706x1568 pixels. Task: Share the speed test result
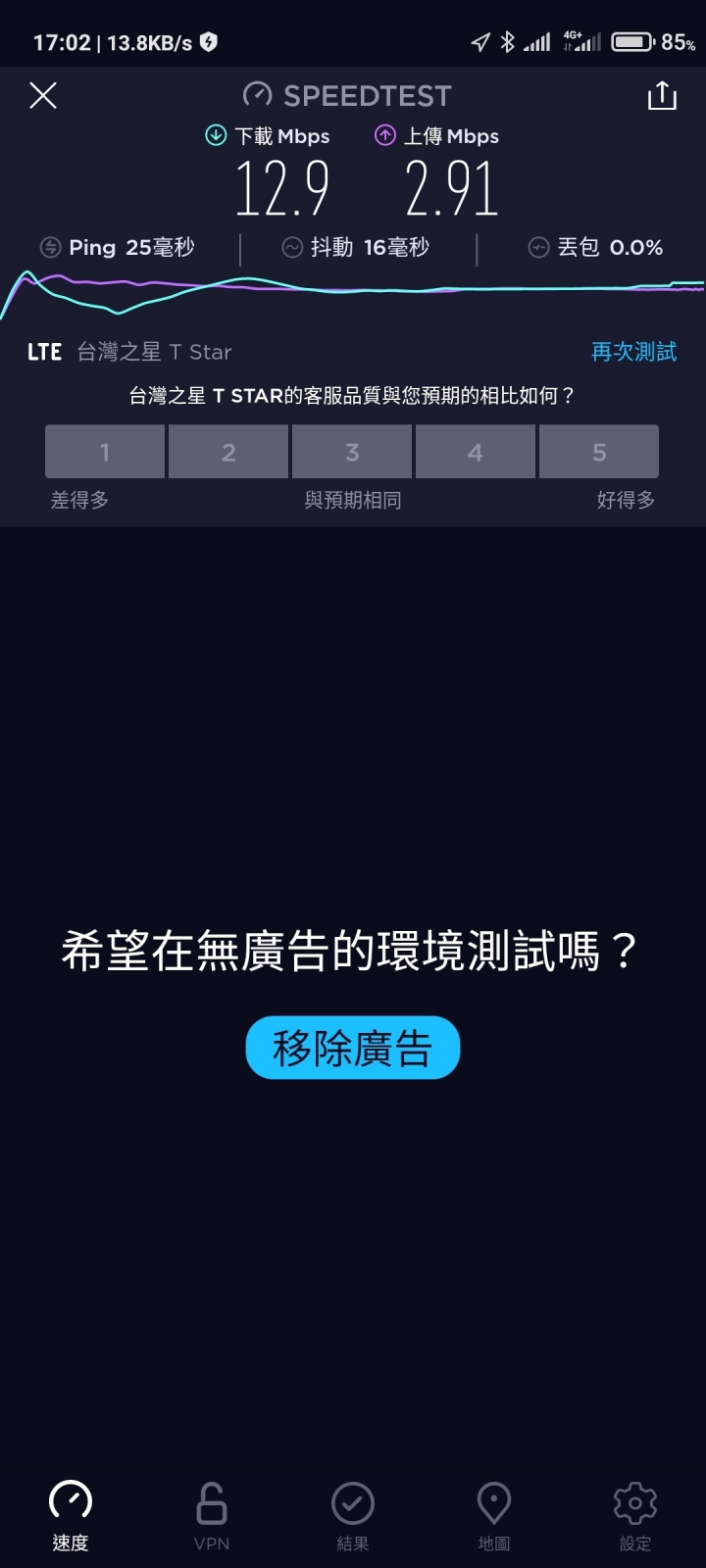point(662,96)
